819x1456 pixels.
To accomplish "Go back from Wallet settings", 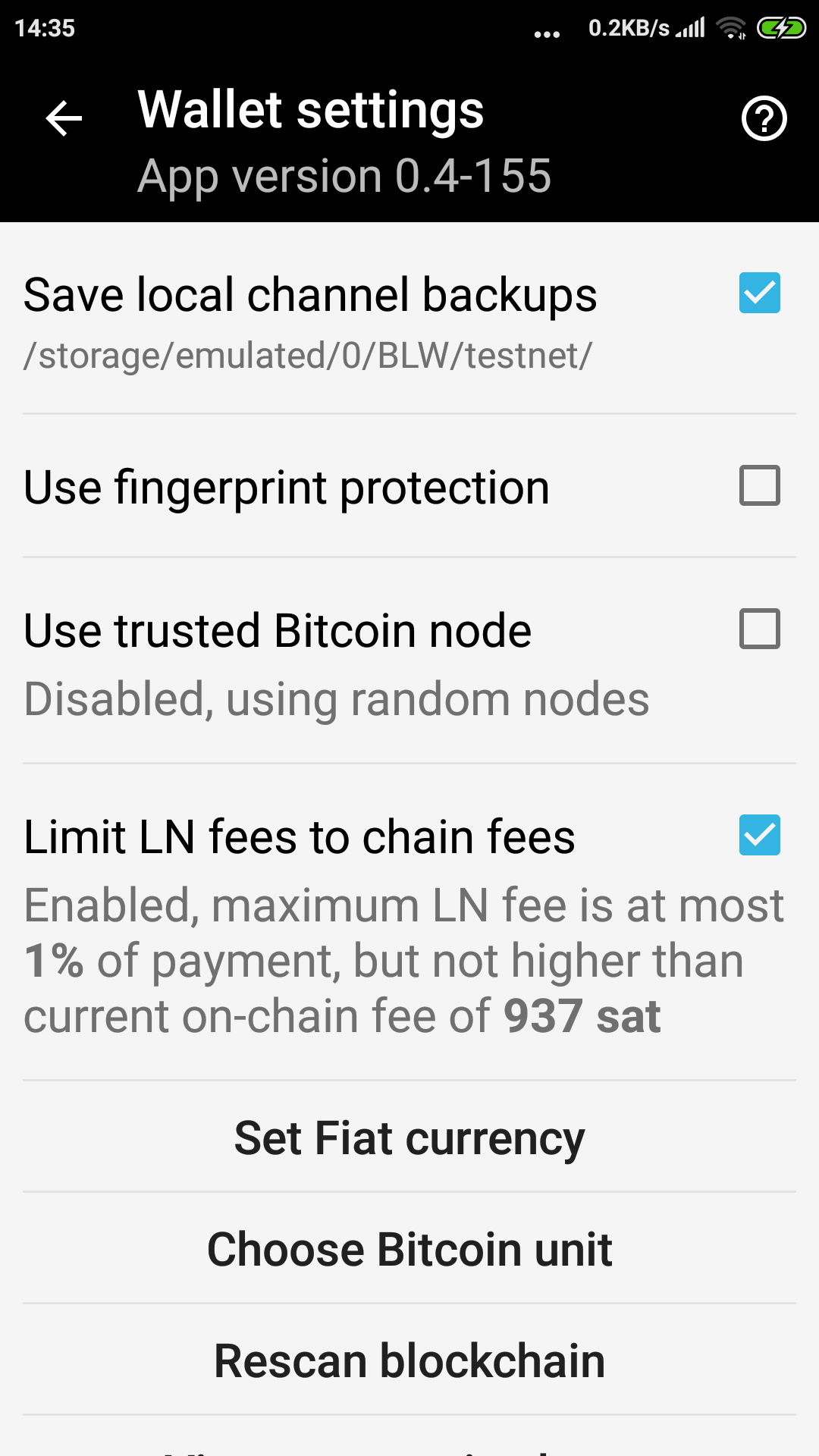I will 64,119.
